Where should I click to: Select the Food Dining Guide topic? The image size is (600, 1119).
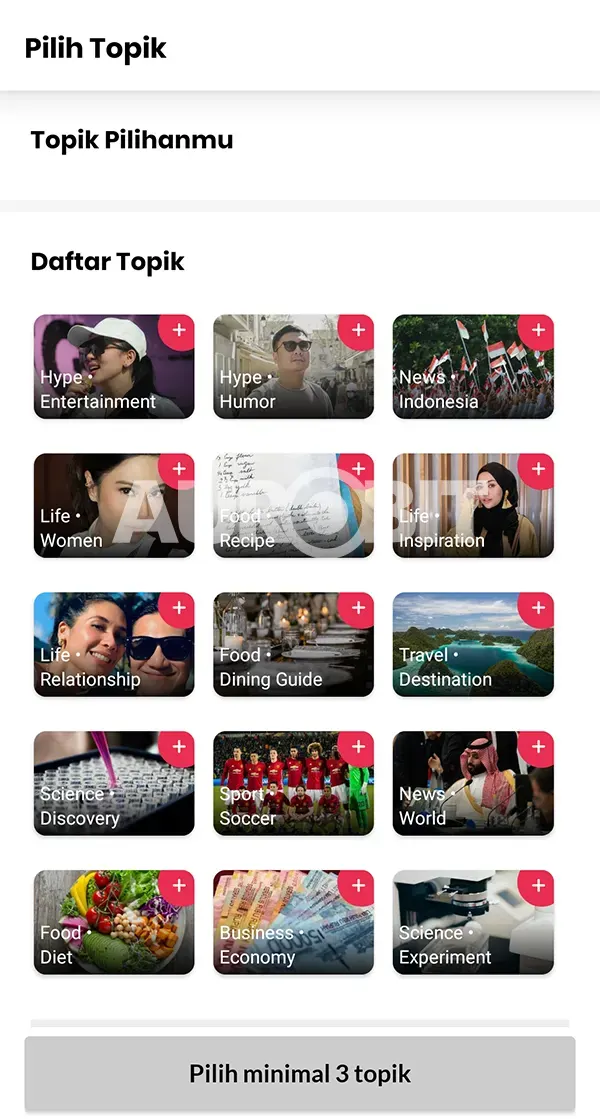pos(293,645)
